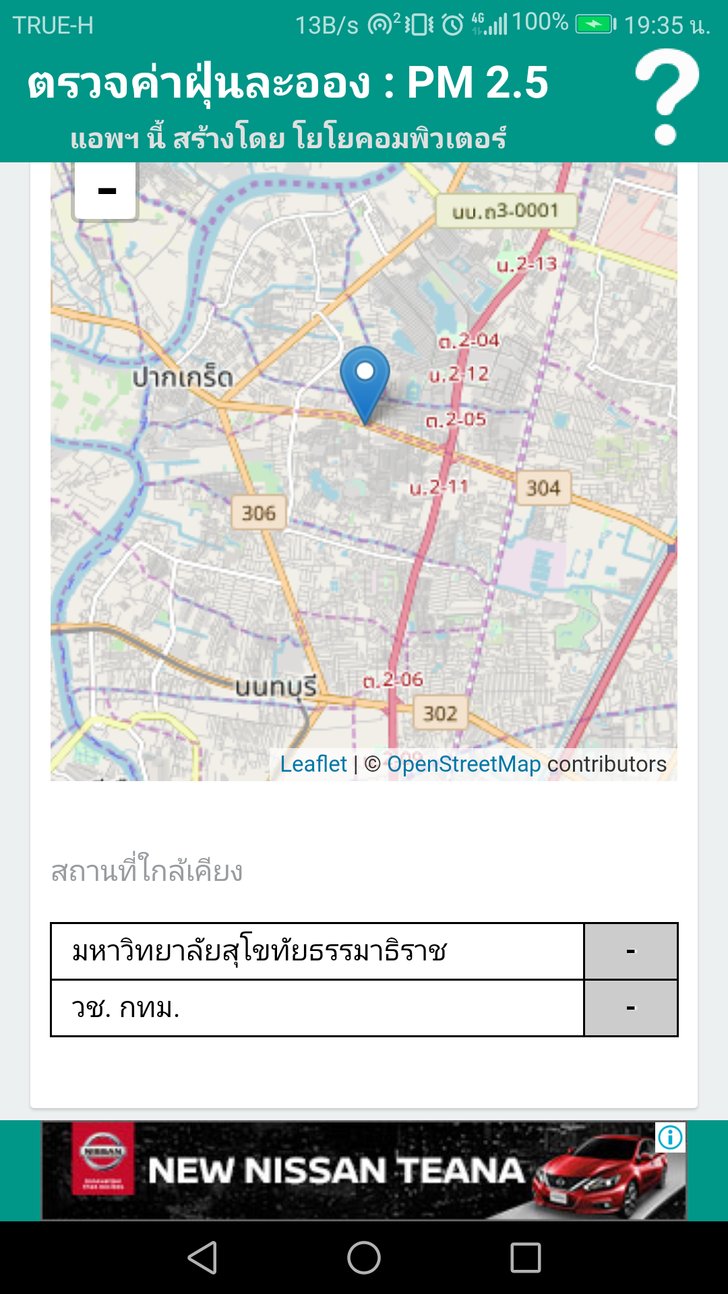Open the ad info icon

pyautogui.click(x=671, y=1137)
